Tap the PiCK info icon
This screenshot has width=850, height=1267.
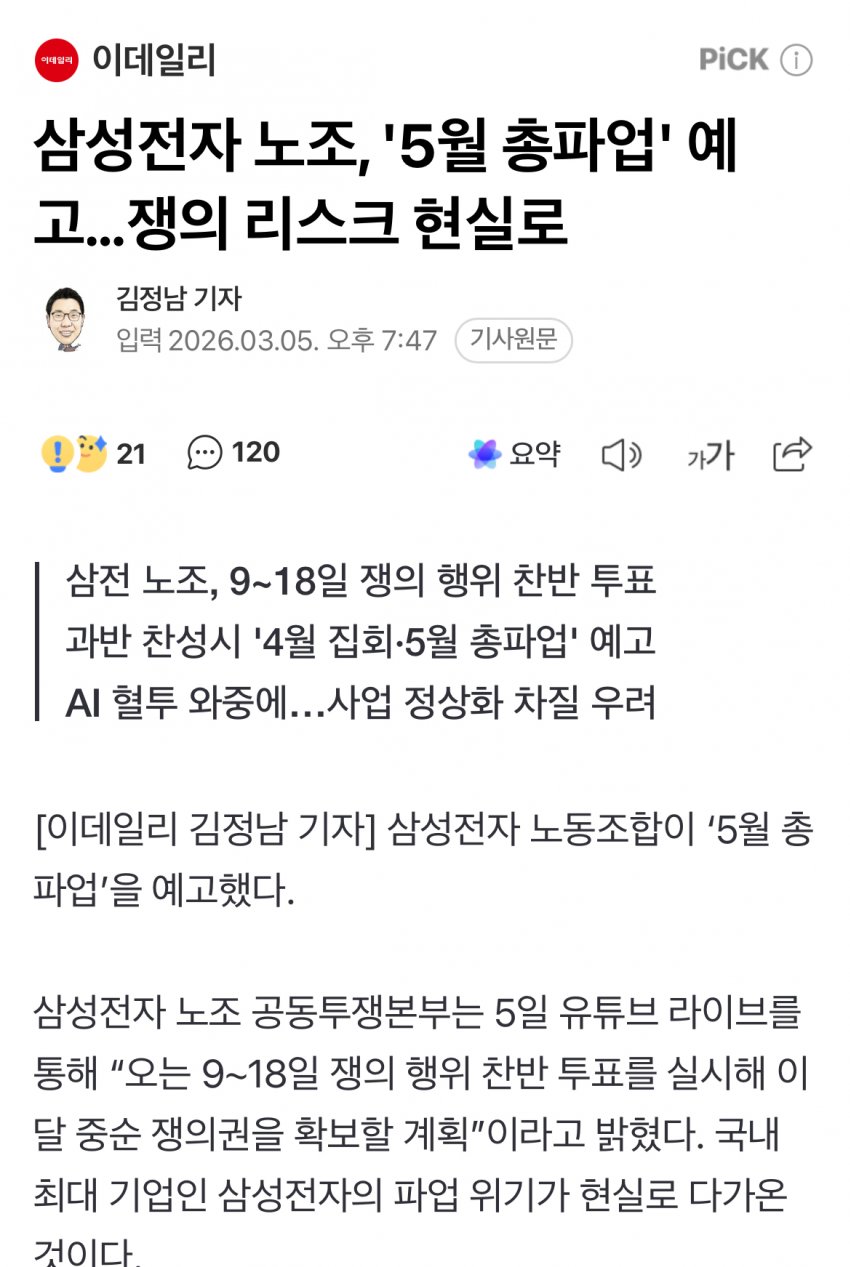[796, 61]
